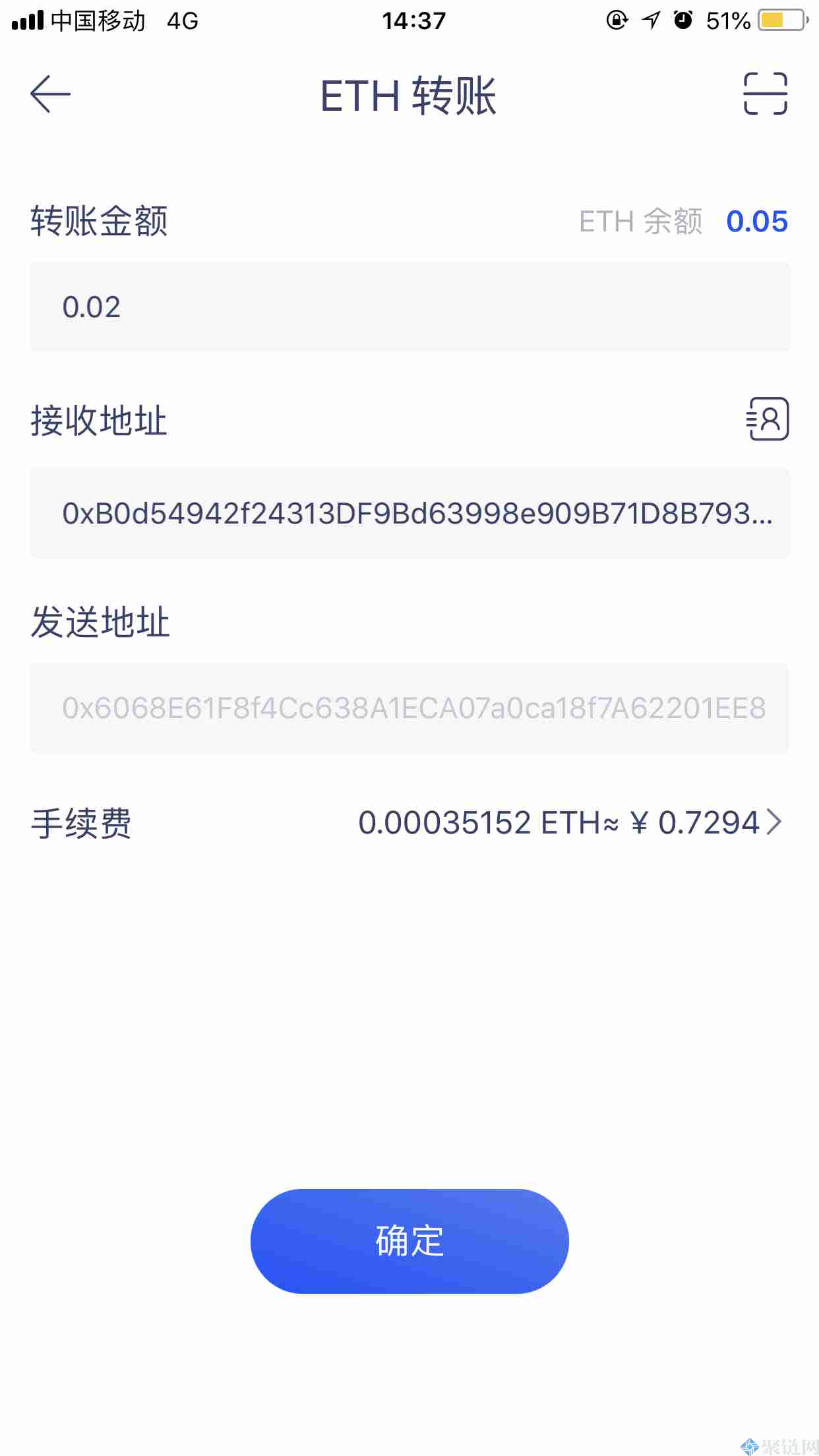This screenshot has height=1456, width=819.
Task: Edit the receiving address field
Action: point(409,514)
